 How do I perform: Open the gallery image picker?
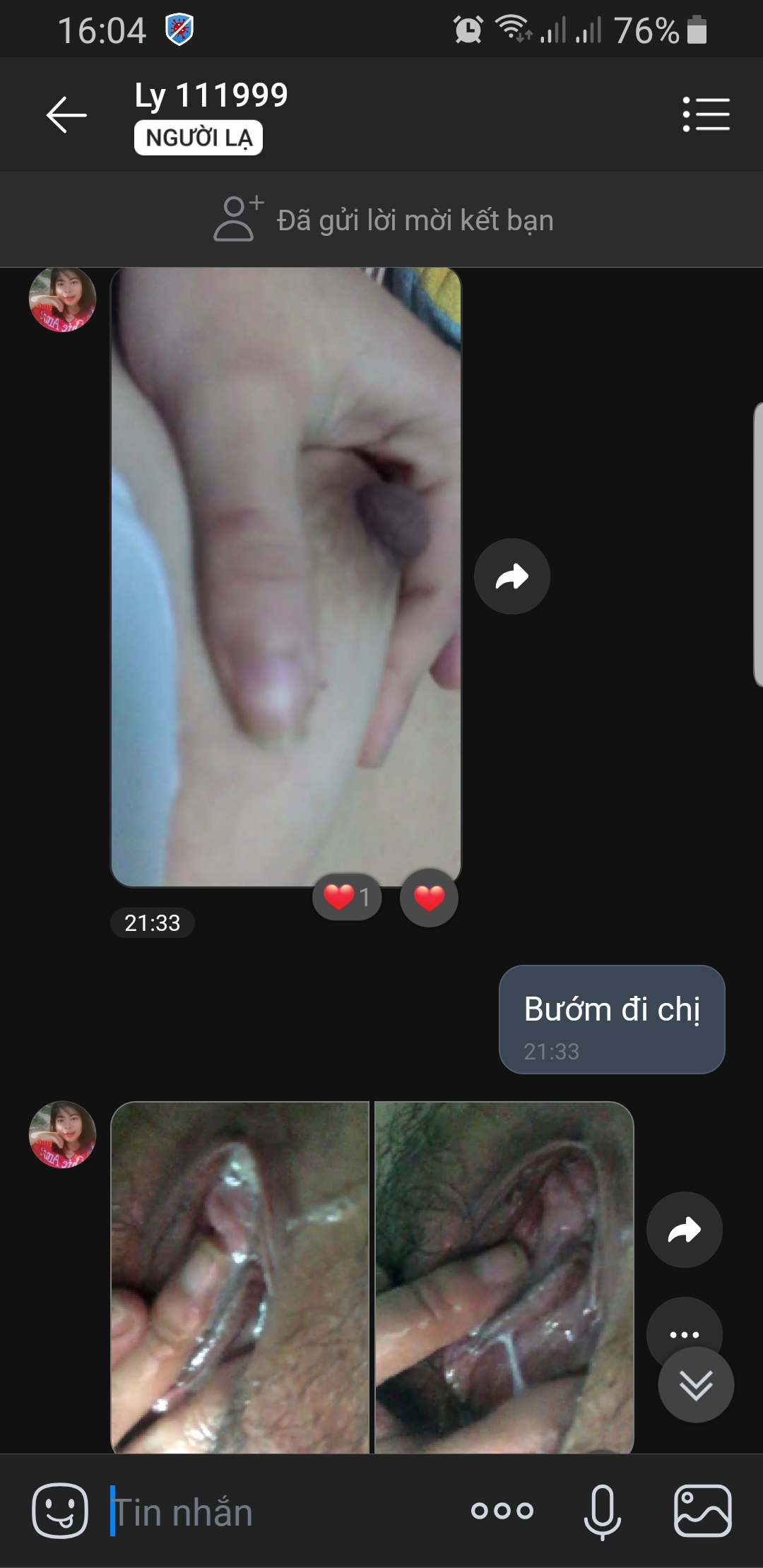(x=702, y=1511)
